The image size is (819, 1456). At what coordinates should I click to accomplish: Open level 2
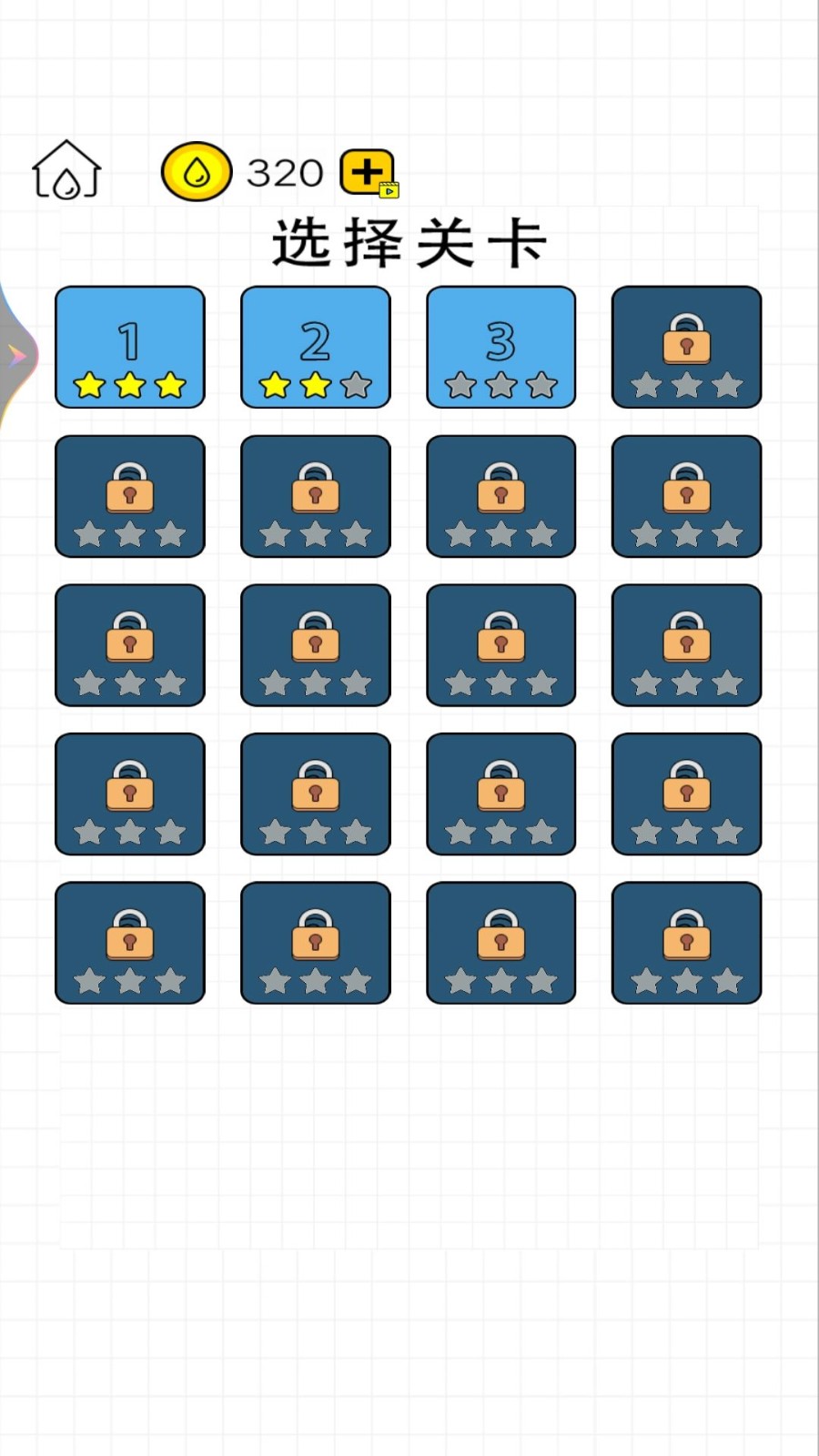315,347
